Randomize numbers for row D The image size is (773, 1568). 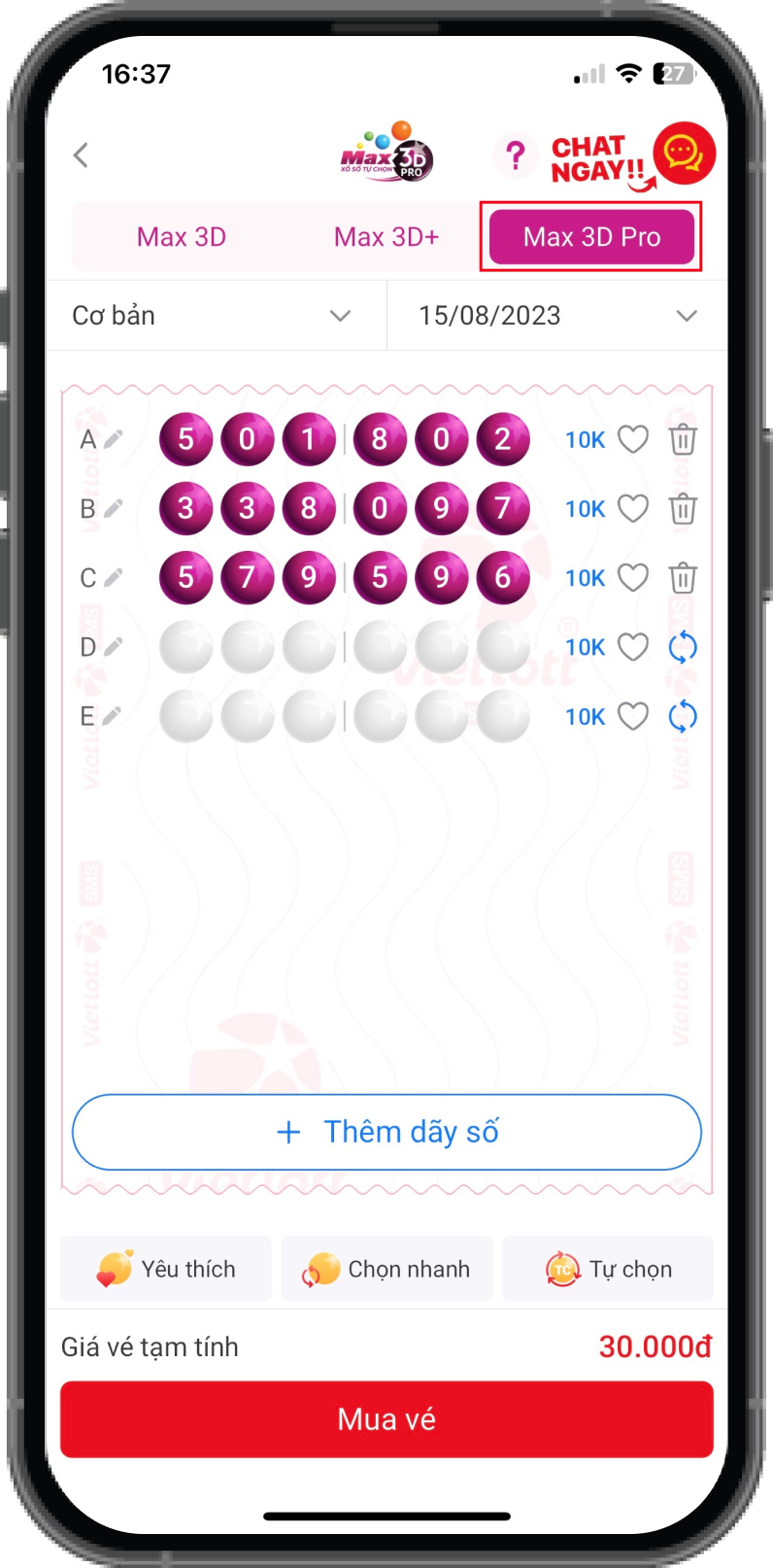[x=683, y=647]
